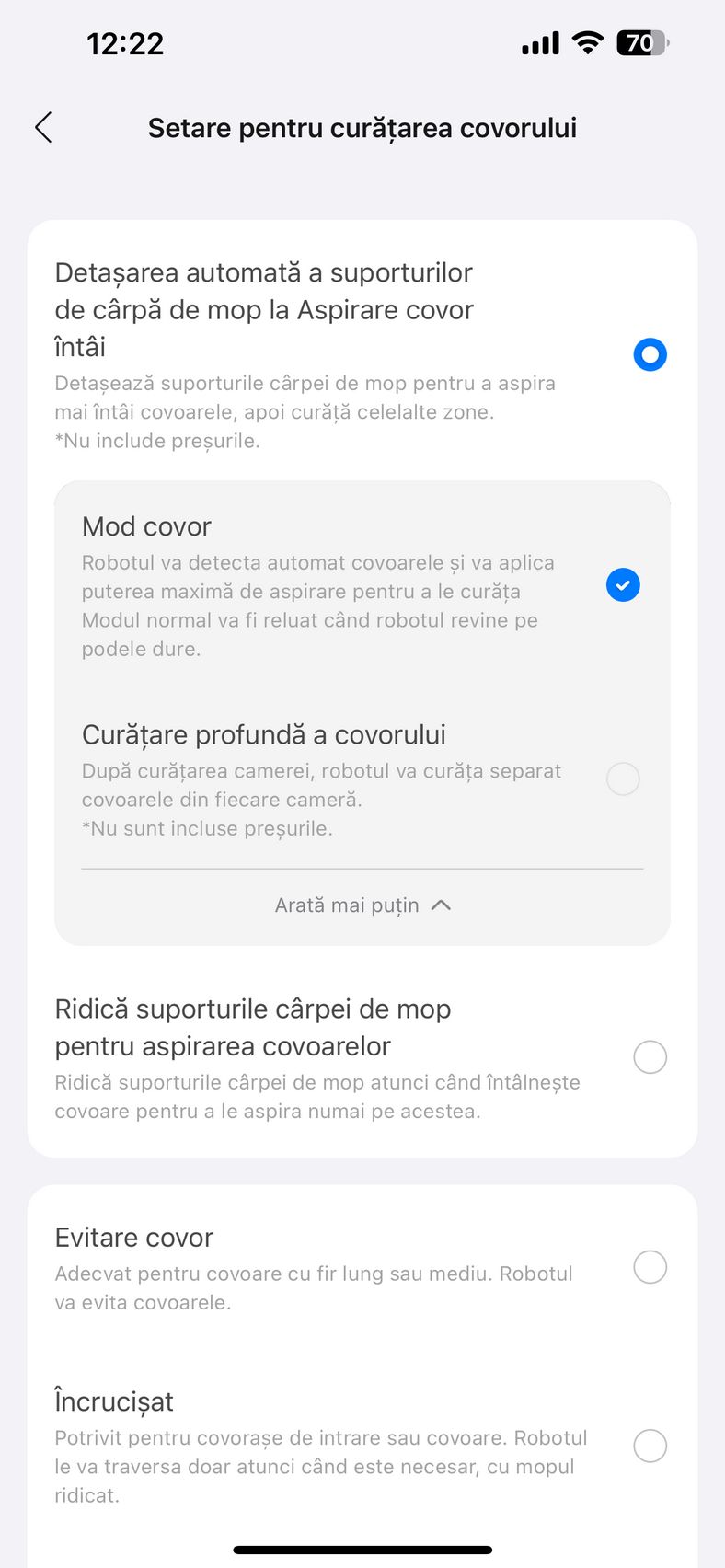
Task: Select Curățare profundă a covorului
Action: [623, 779]
